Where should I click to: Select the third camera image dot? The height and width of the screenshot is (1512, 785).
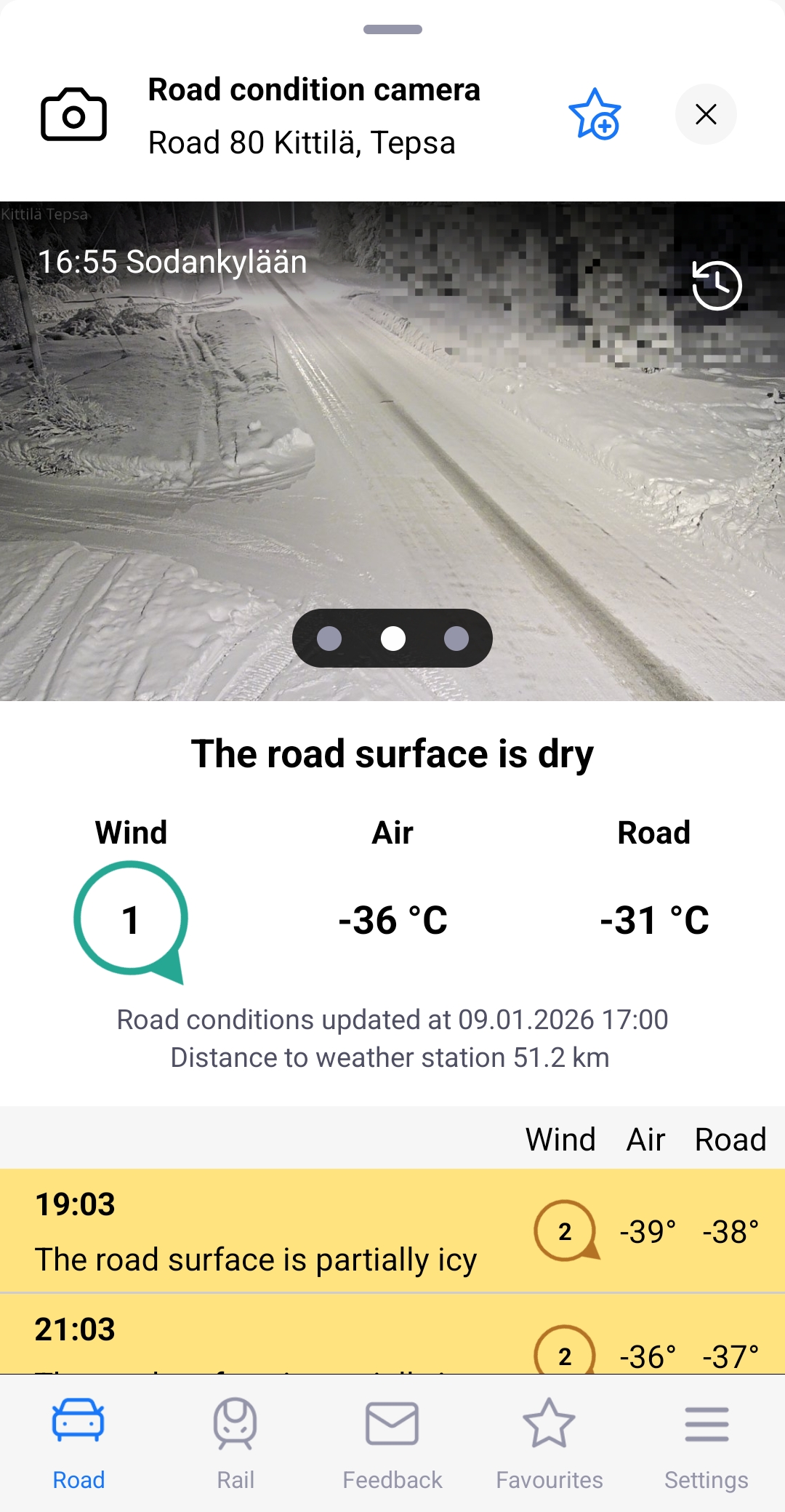coord(456,639)
